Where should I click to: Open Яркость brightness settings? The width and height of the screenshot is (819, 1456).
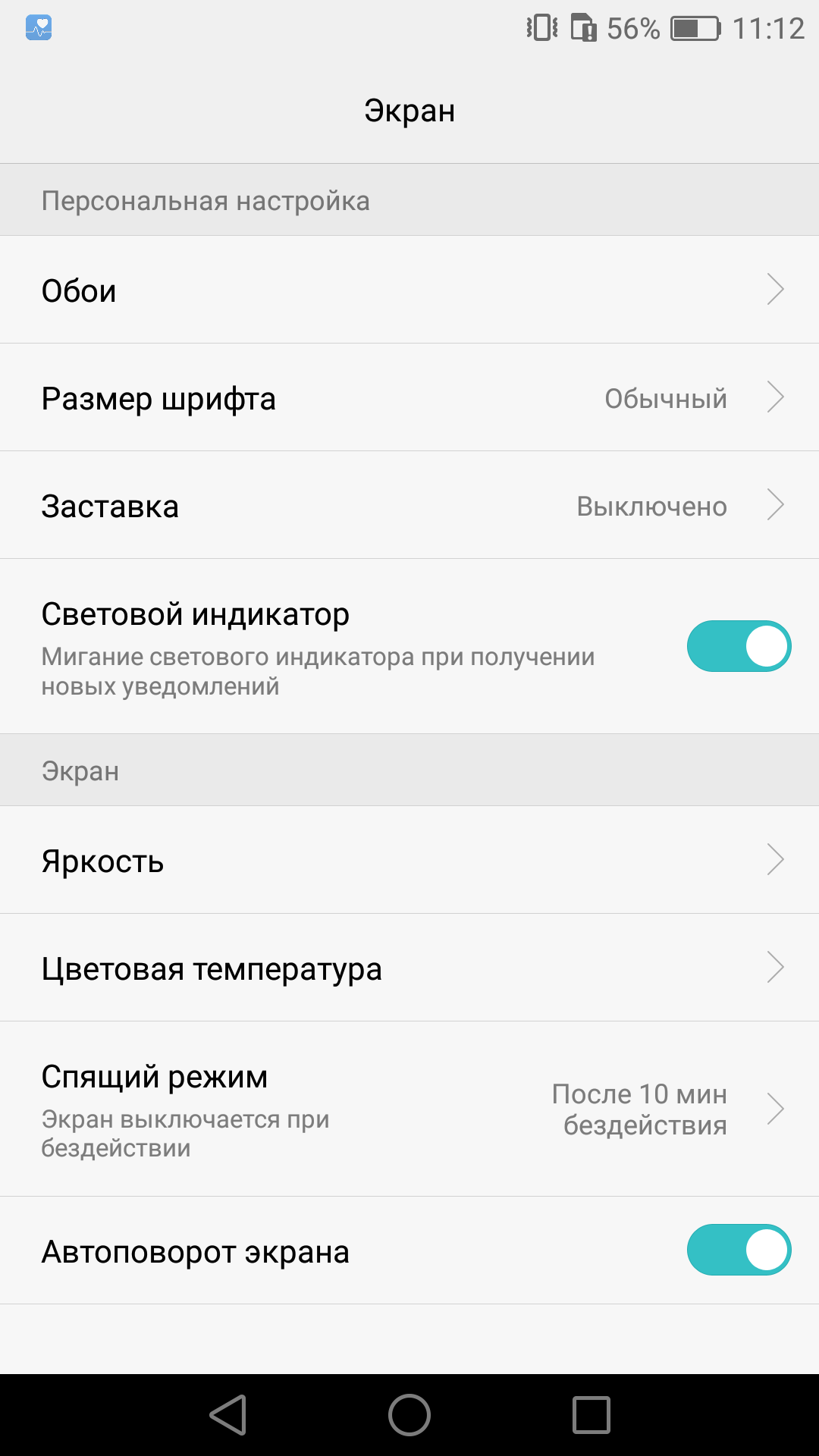coord(409,860)
